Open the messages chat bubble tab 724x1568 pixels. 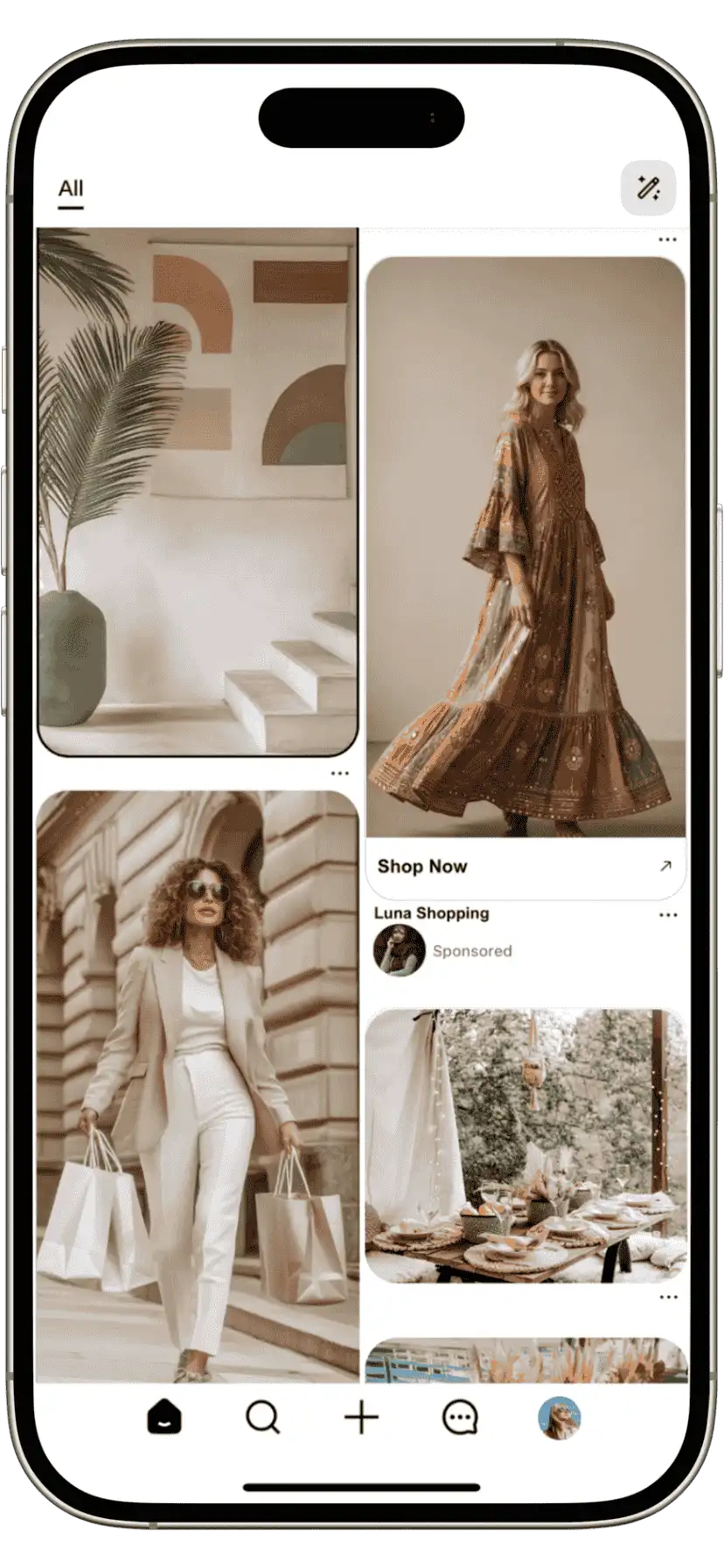click(x=460, y=1417)
